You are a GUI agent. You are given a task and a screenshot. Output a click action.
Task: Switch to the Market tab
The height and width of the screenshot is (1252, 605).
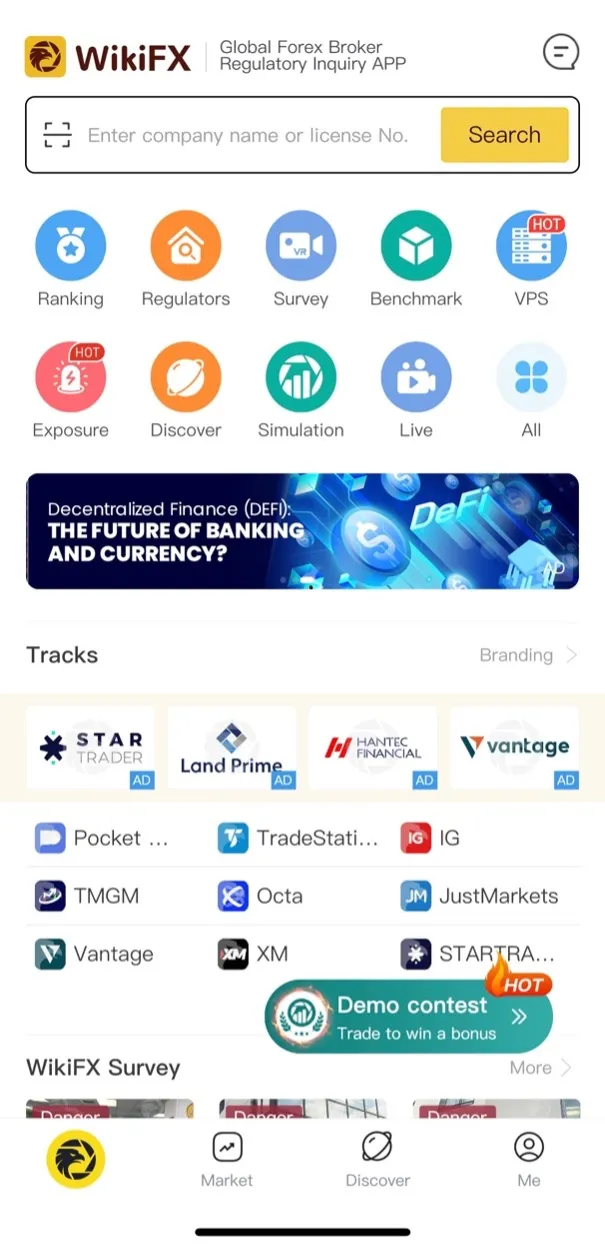point(227,1160)
